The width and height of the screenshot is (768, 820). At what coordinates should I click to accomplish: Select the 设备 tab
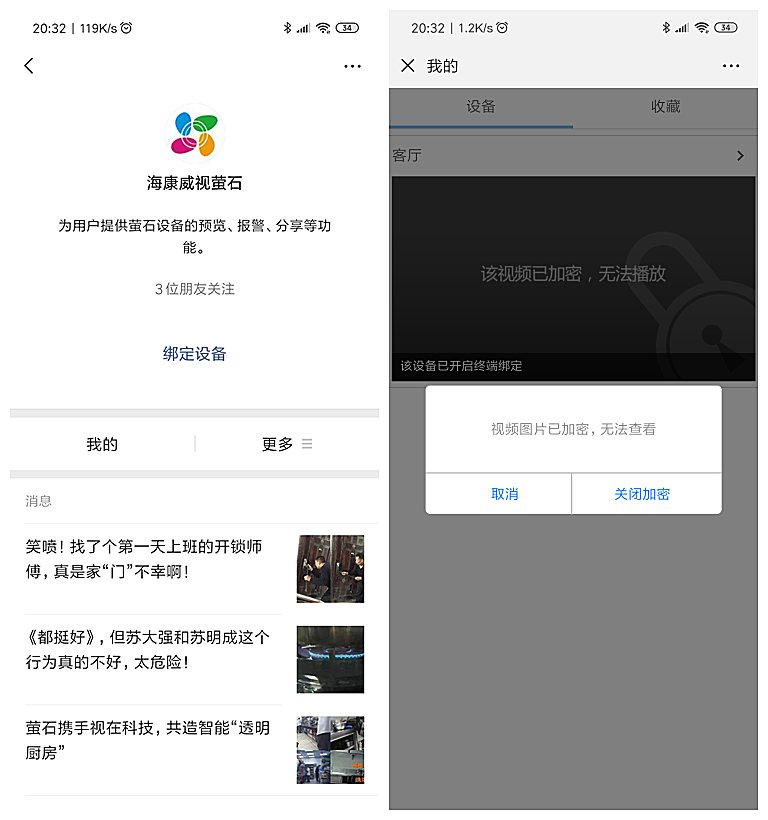(481, 106)
